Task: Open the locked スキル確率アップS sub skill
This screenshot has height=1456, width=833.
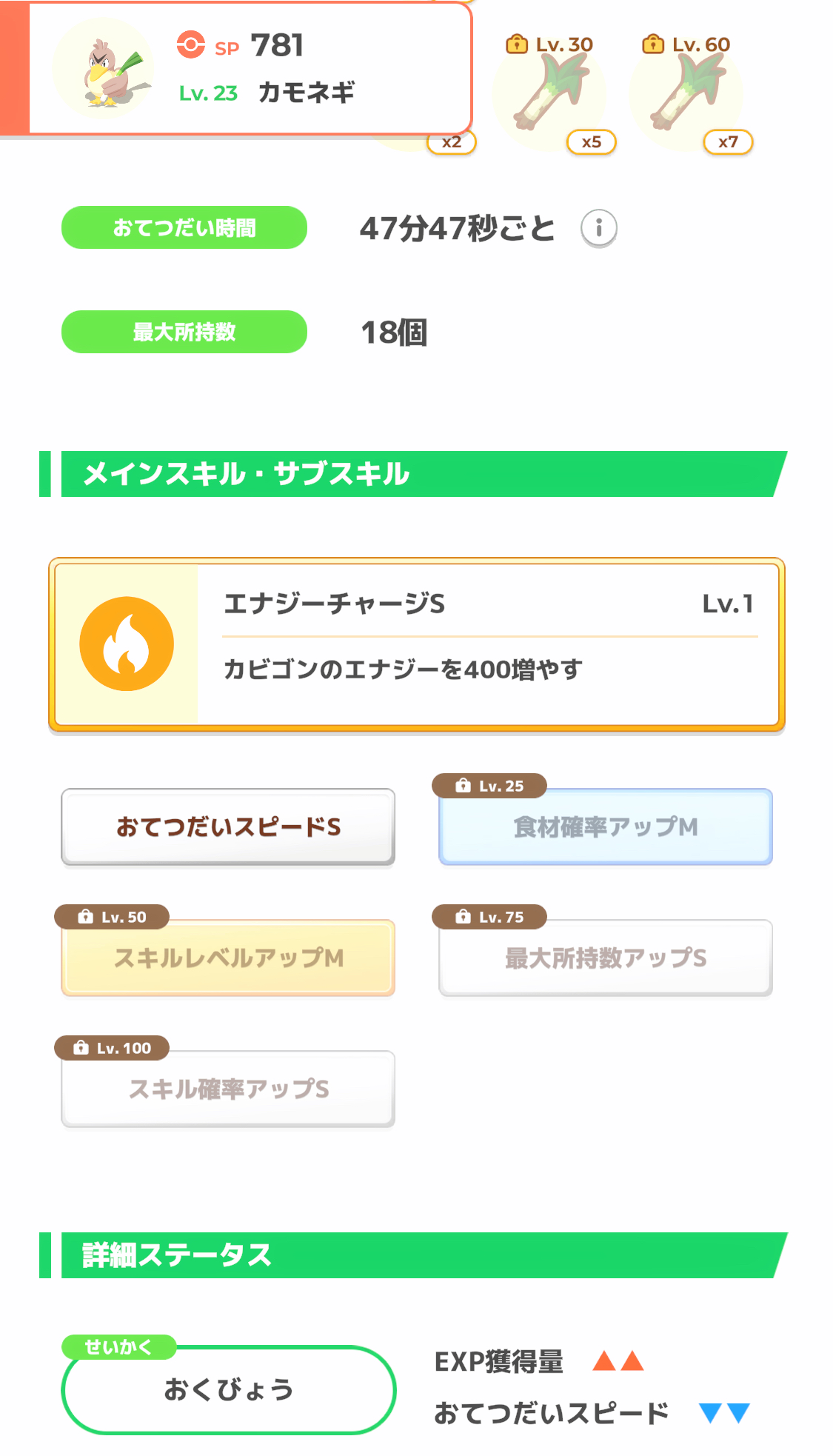Action: 228,1089
